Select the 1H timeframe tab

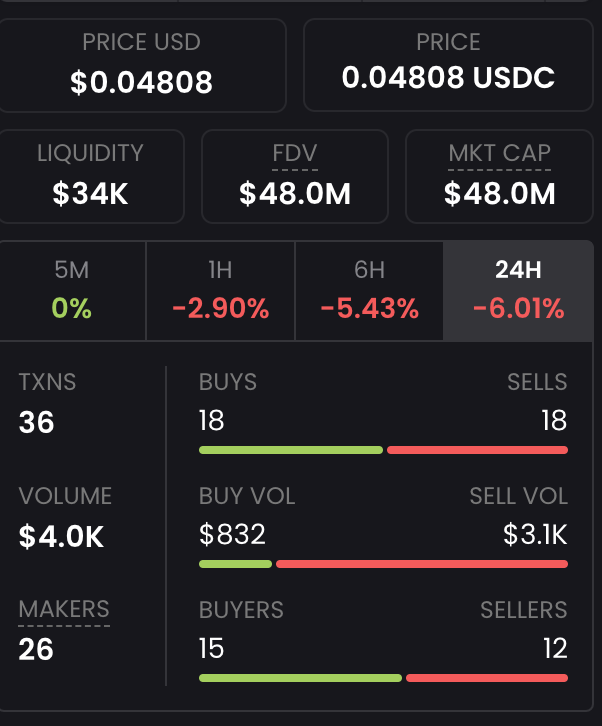point(220,290)
